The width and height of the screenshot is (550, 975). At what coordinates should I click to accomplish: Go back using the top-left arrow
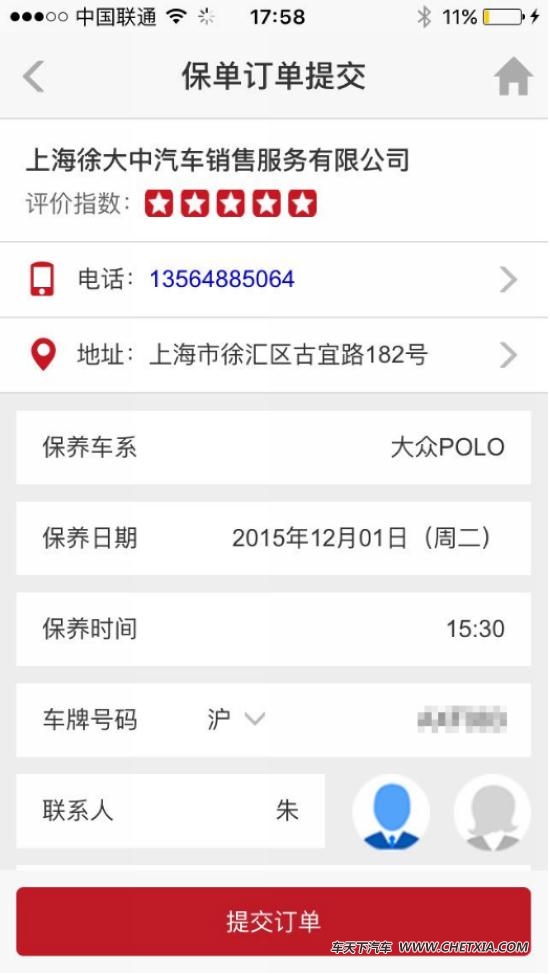[34, 77]
